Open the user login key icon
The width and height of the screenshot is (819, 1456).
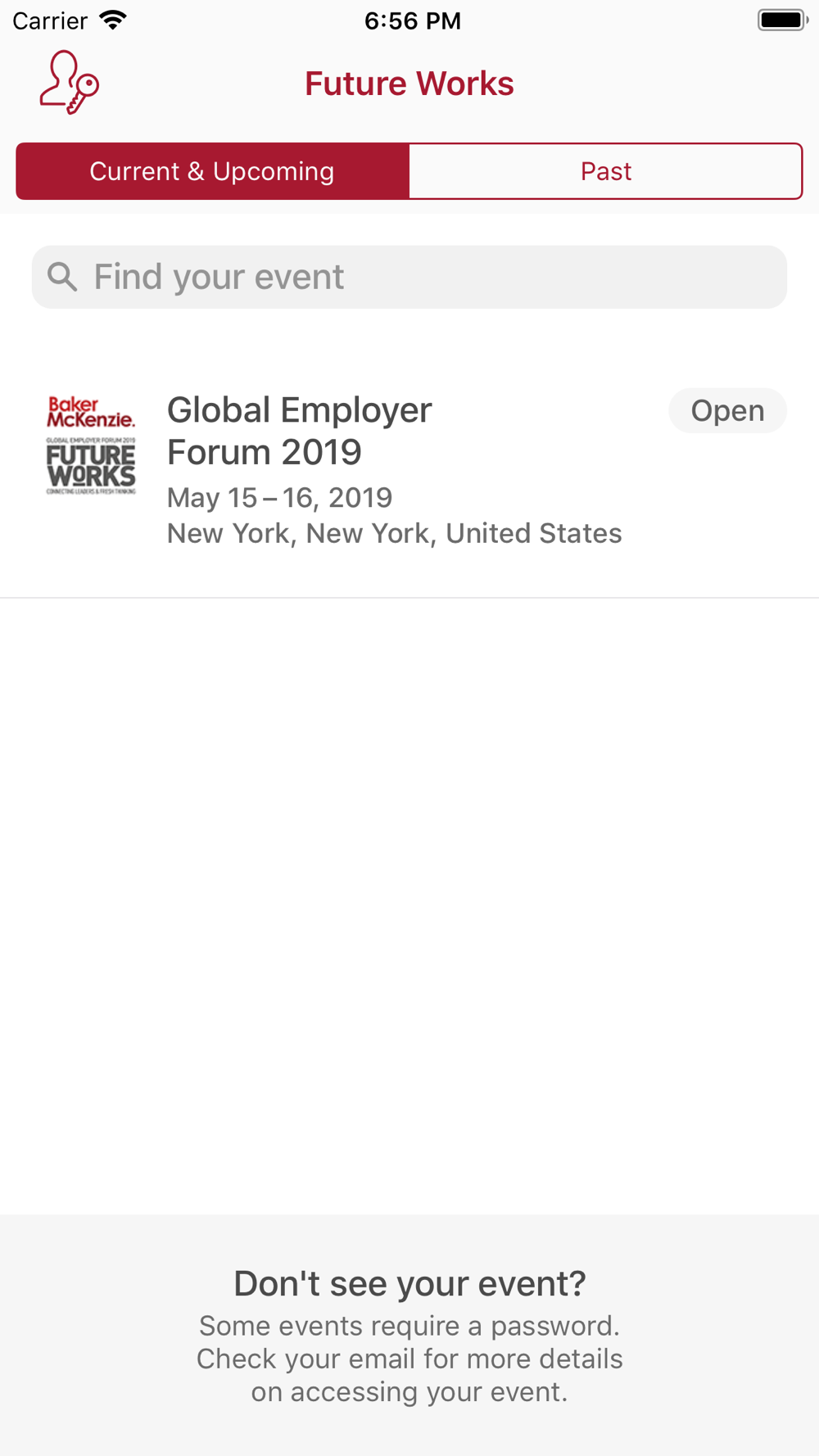coord(70,83)
